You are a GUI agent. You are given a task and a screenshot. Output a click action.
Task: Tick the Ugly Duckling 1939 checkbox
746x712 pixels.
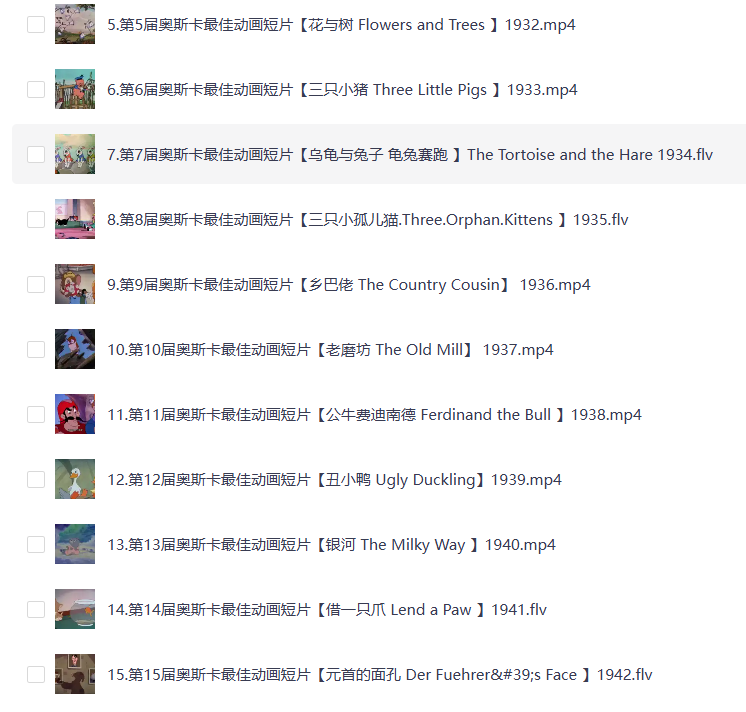(x=36, y=479)
